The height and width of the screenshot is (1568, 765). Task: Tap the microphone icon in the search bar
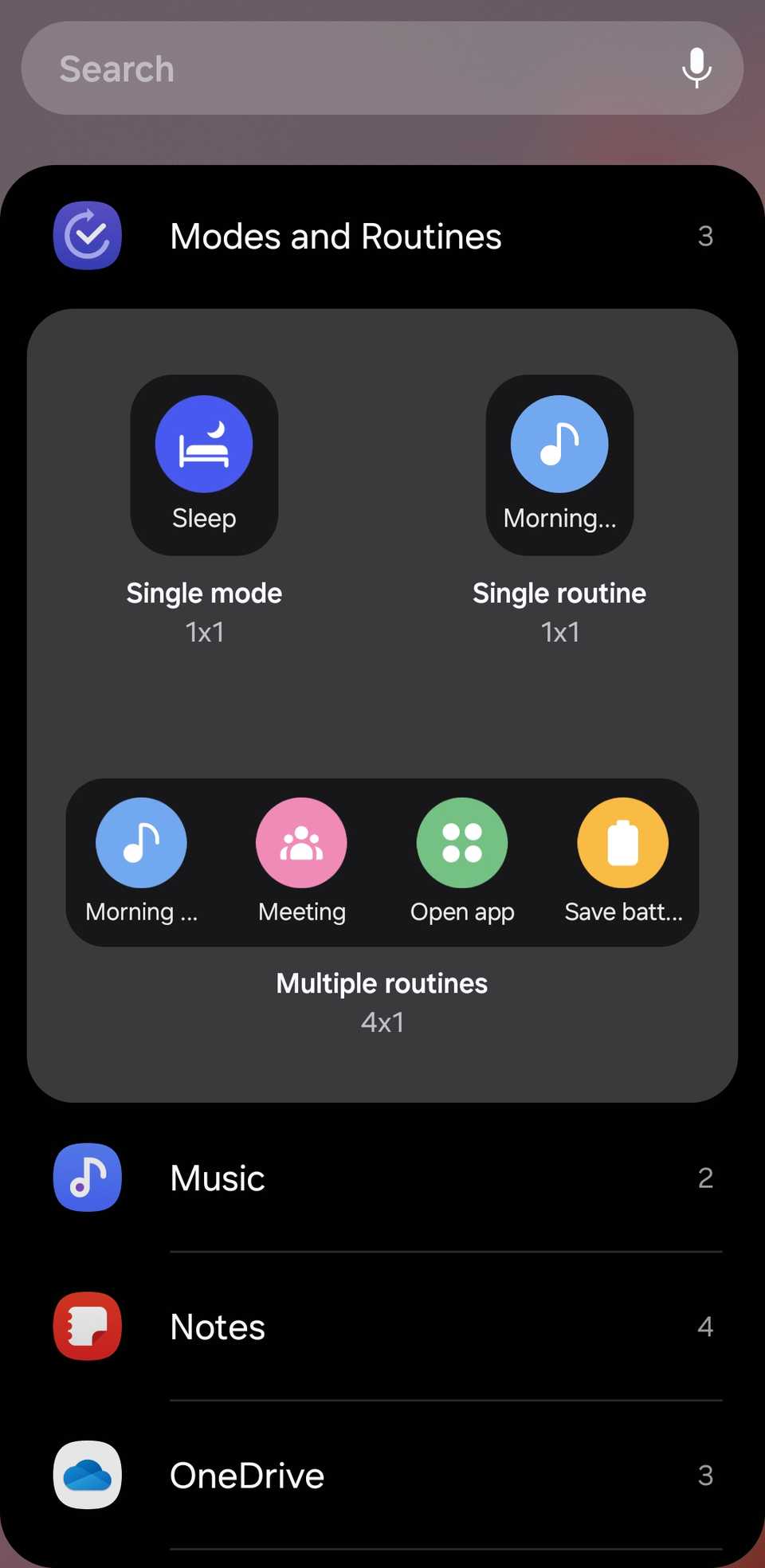[x=696, y=69]
